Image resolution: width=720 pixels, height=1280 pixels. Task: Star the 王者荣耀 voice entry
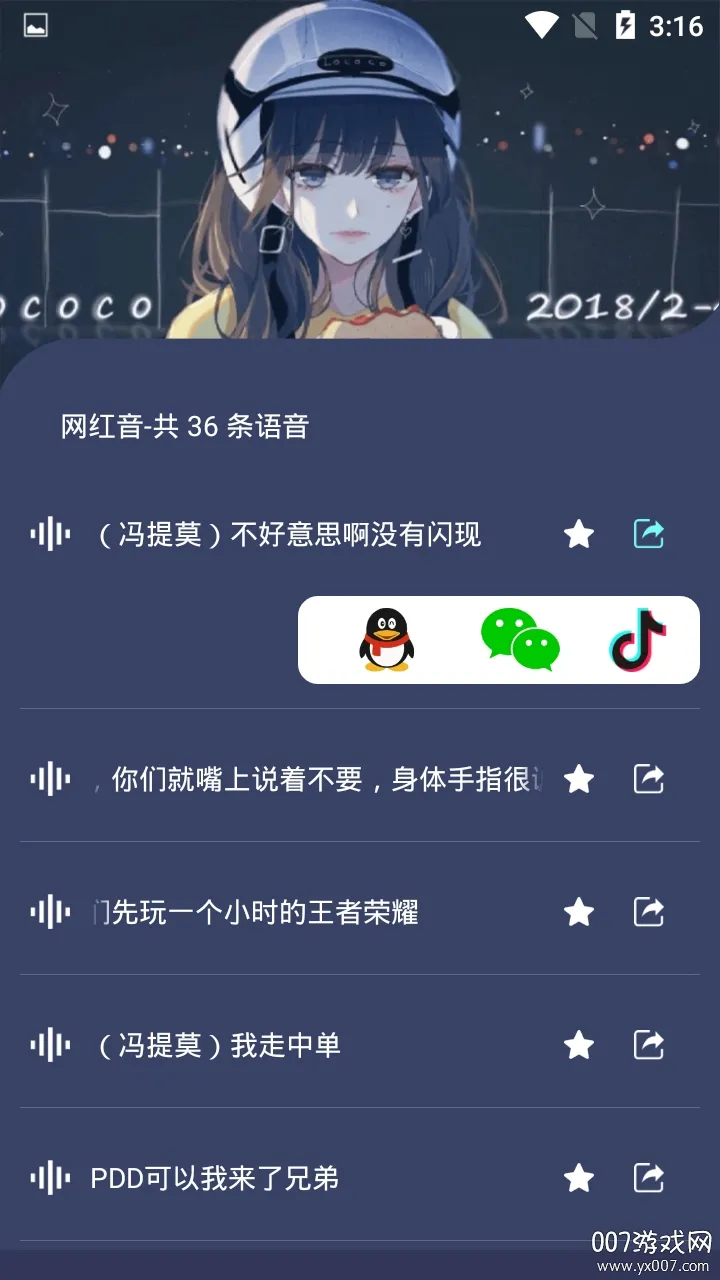pyautogui.click(x=579, y=912)
